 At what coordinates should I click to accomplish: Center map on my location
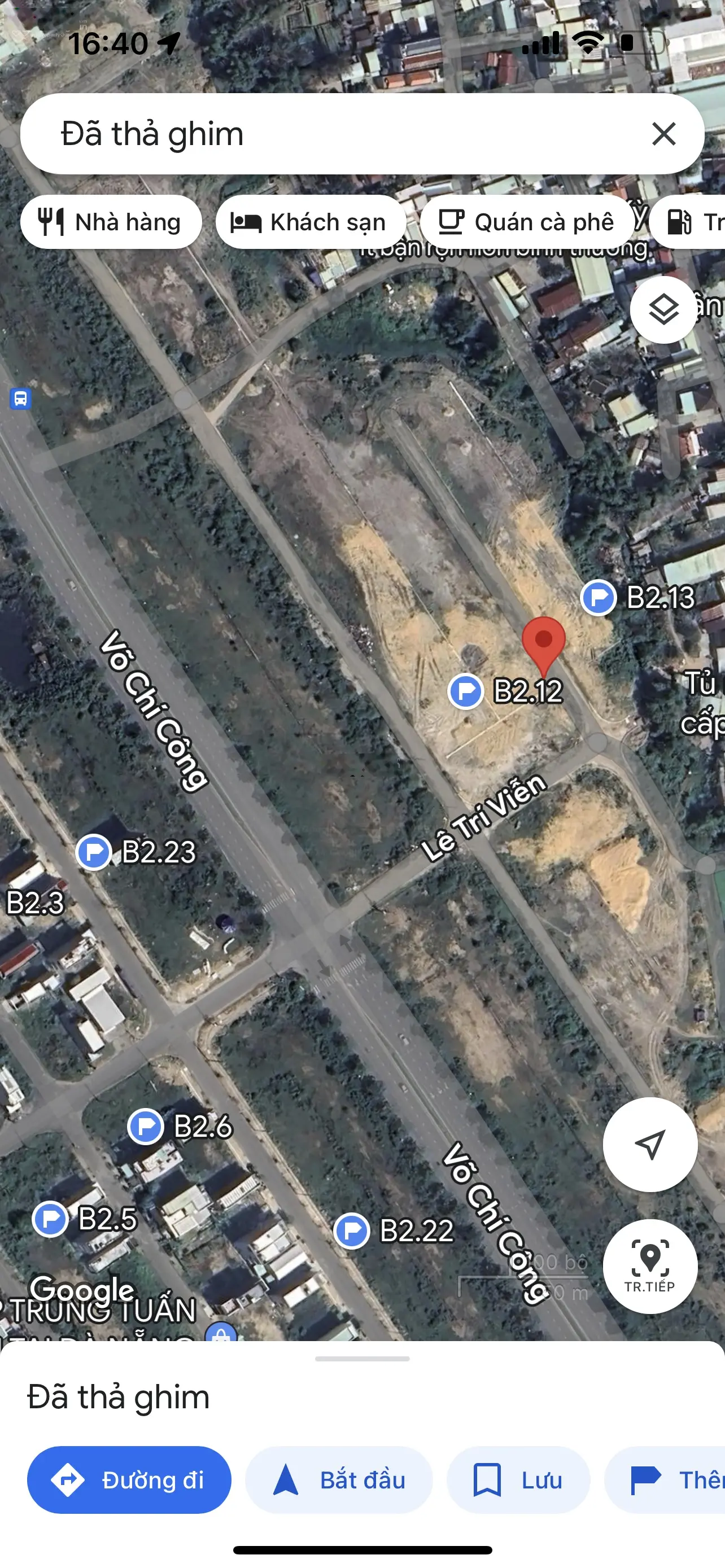649,1144
